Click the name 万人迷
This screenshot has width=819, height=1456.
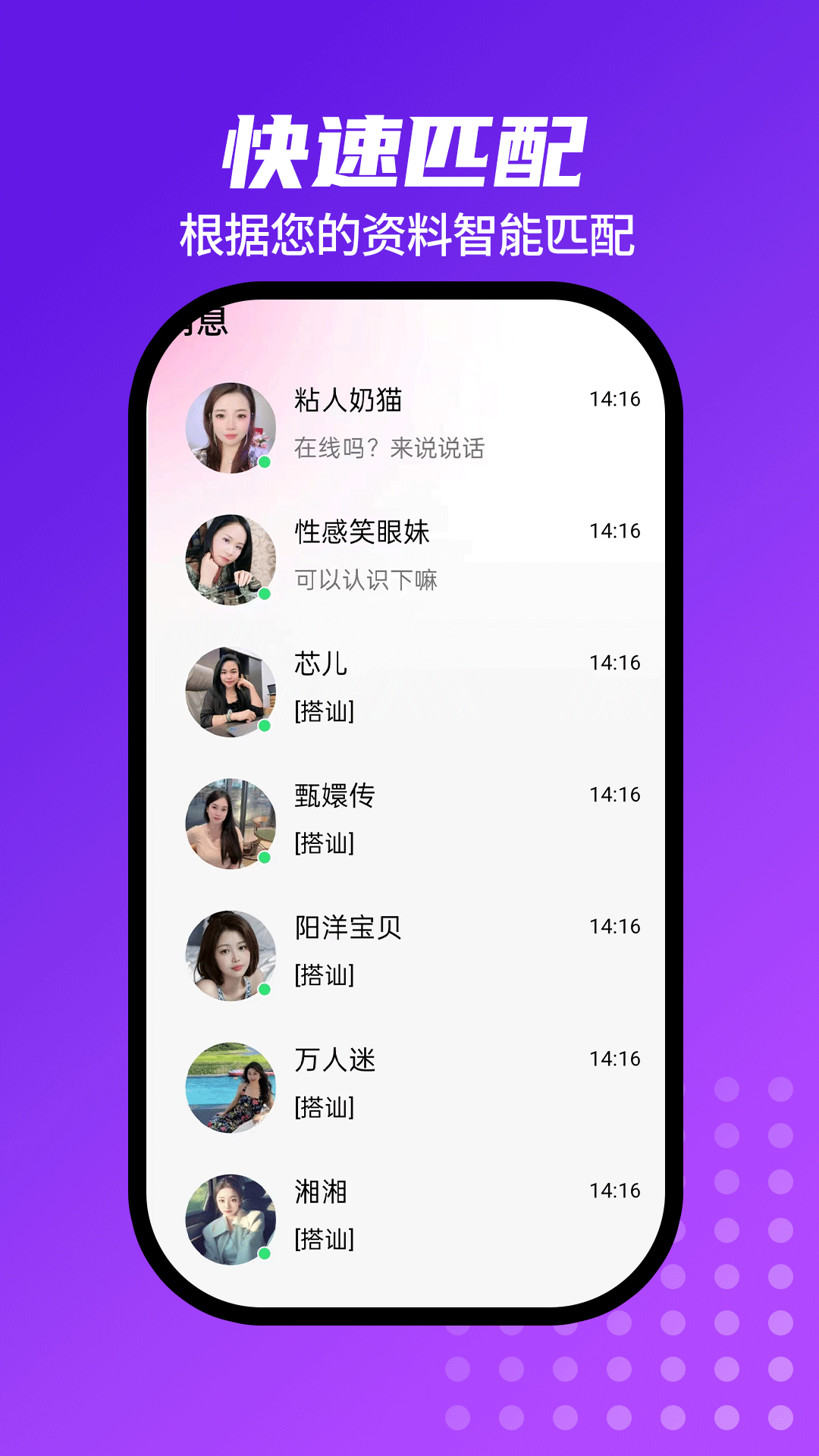334,1059
